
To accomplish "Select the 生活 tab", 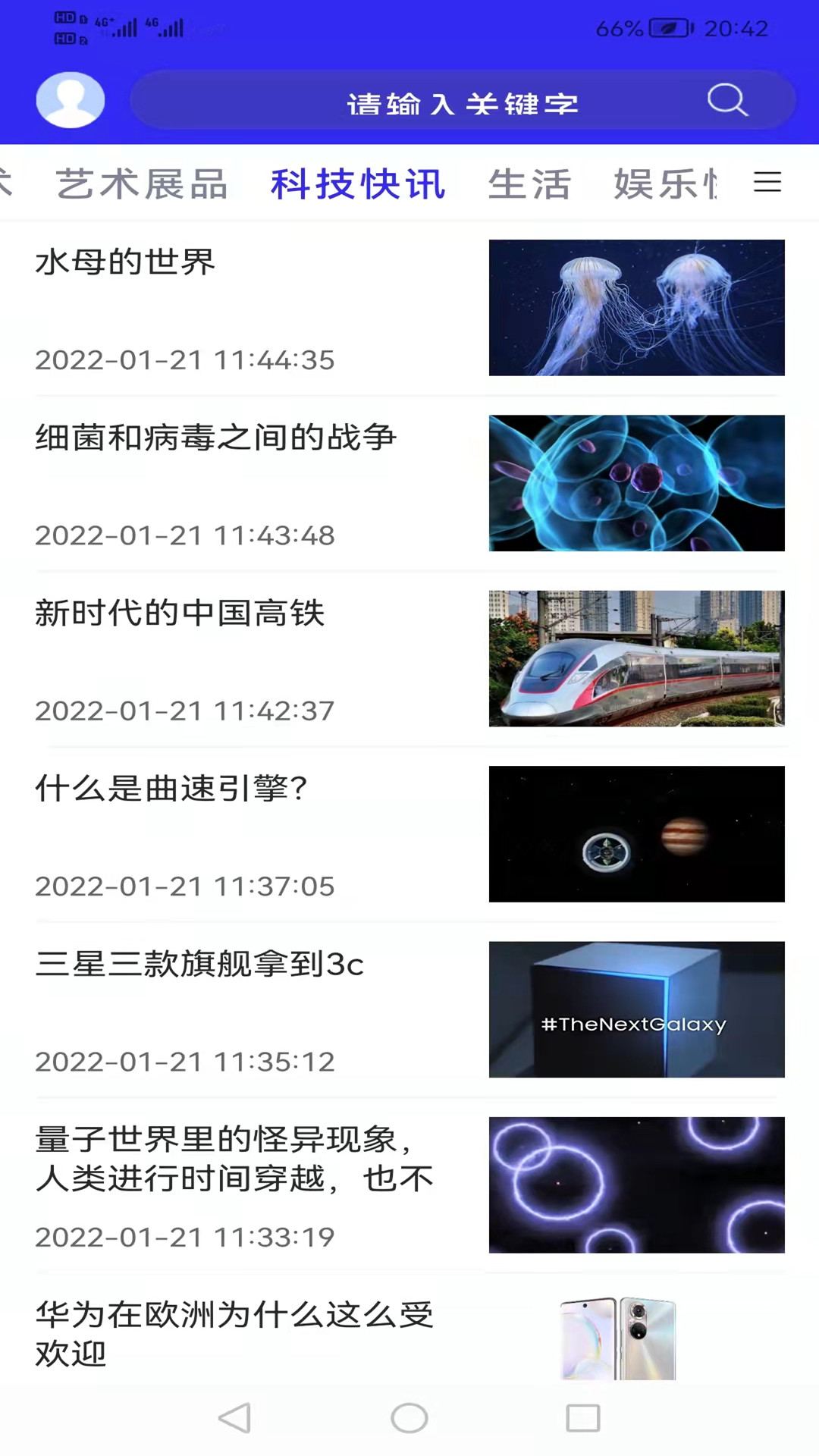I will [x=530, y=184].
